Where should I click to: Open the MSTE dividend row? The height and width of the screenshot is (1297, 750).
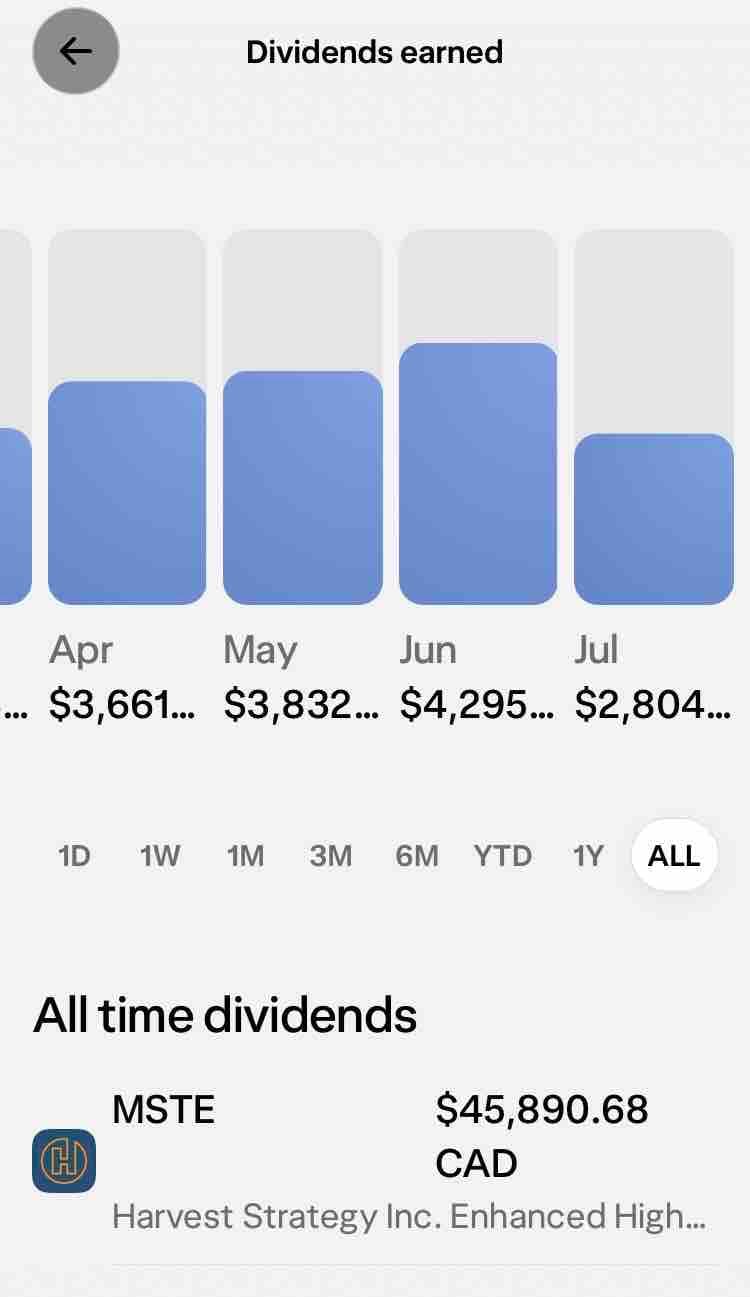coord(375,1162)
